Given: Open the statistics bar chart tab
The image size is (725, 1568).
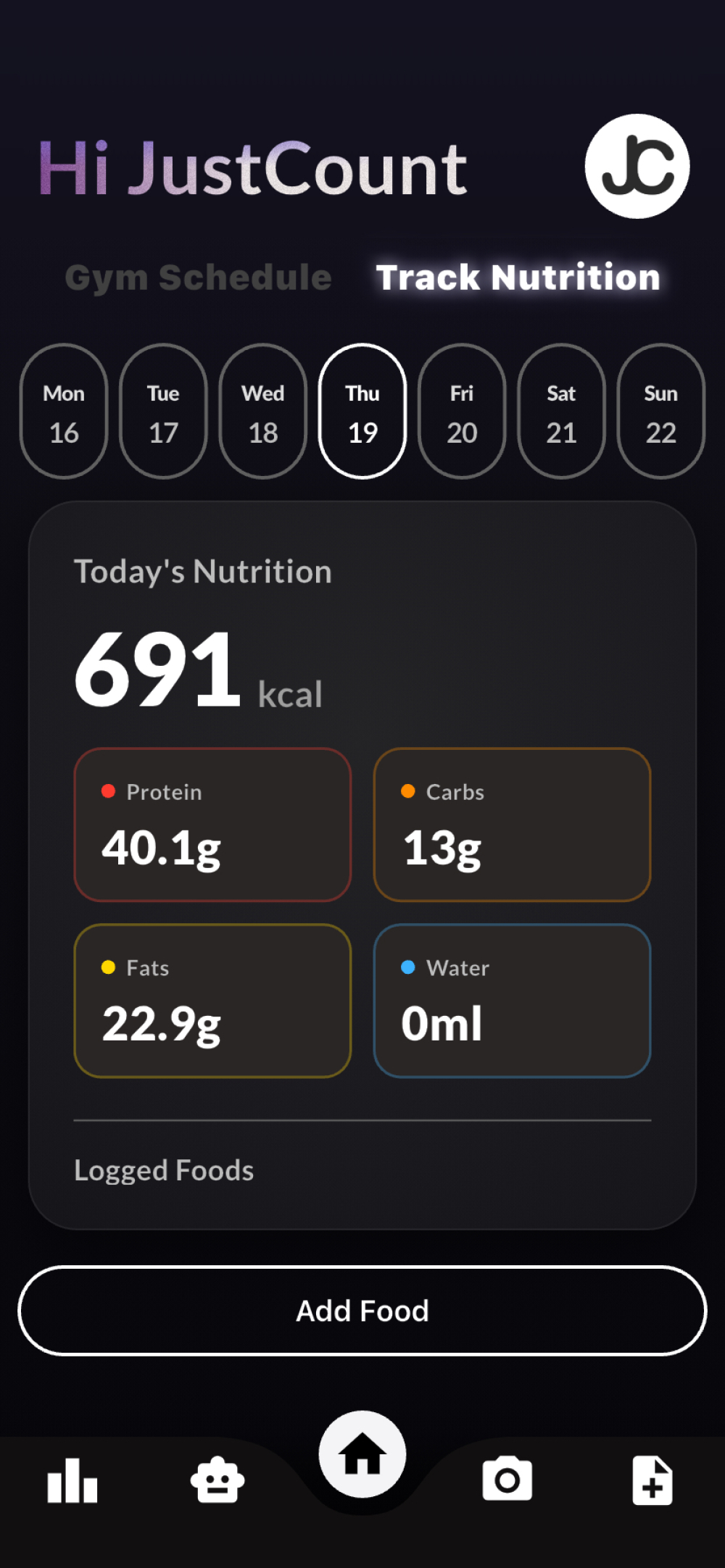Looking at the screenshot, I should point(72,1480).
